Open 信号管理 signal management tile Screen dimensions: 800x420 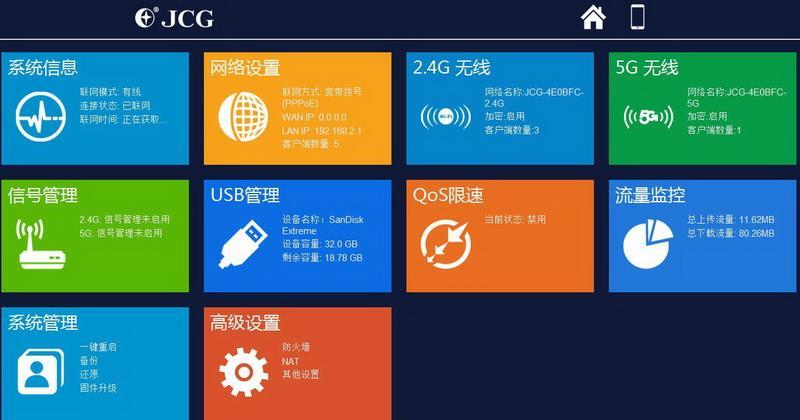click(x=94, y=236)
